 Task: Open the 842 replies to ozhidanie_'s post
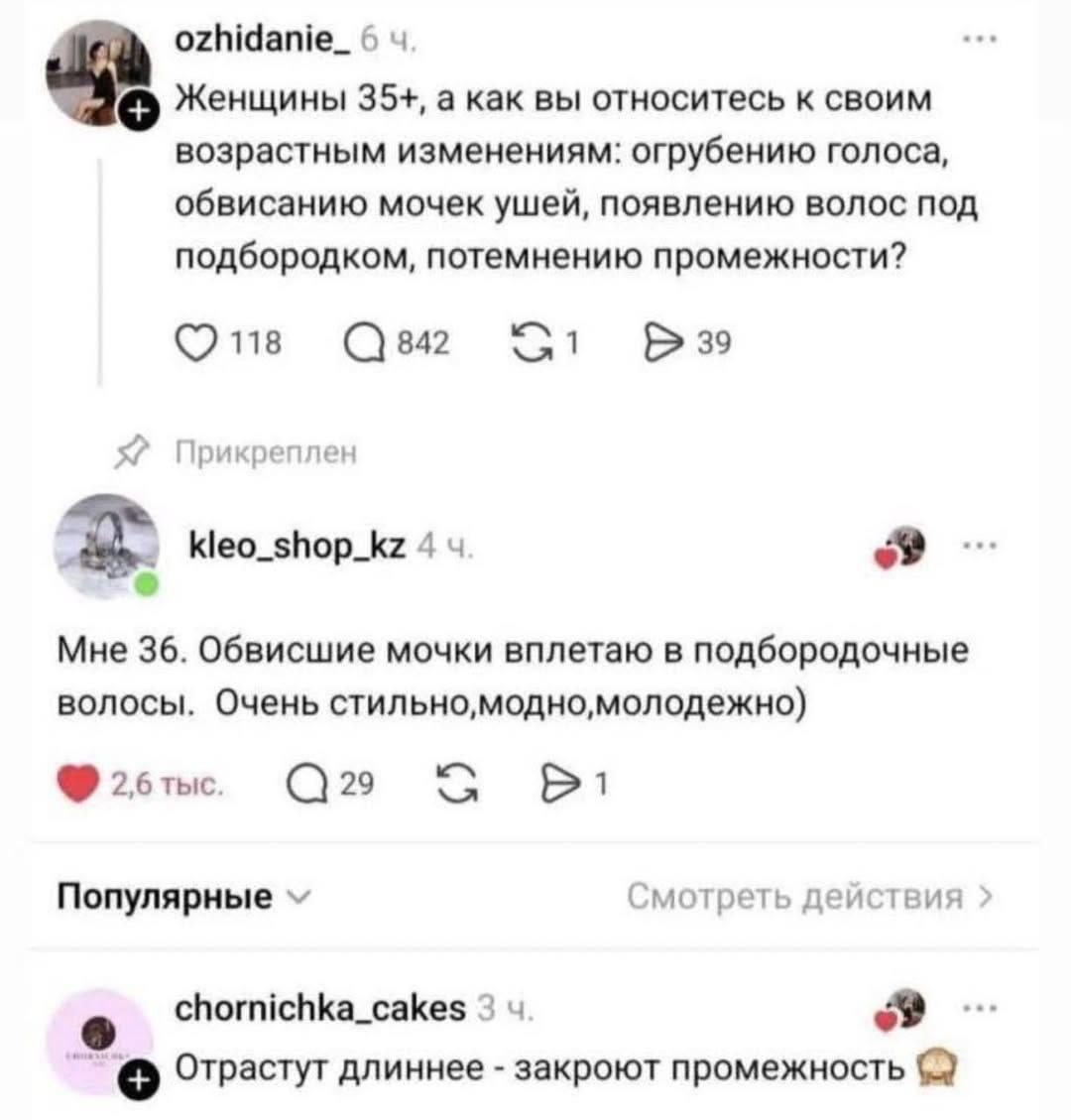click(x=366, y=344)
